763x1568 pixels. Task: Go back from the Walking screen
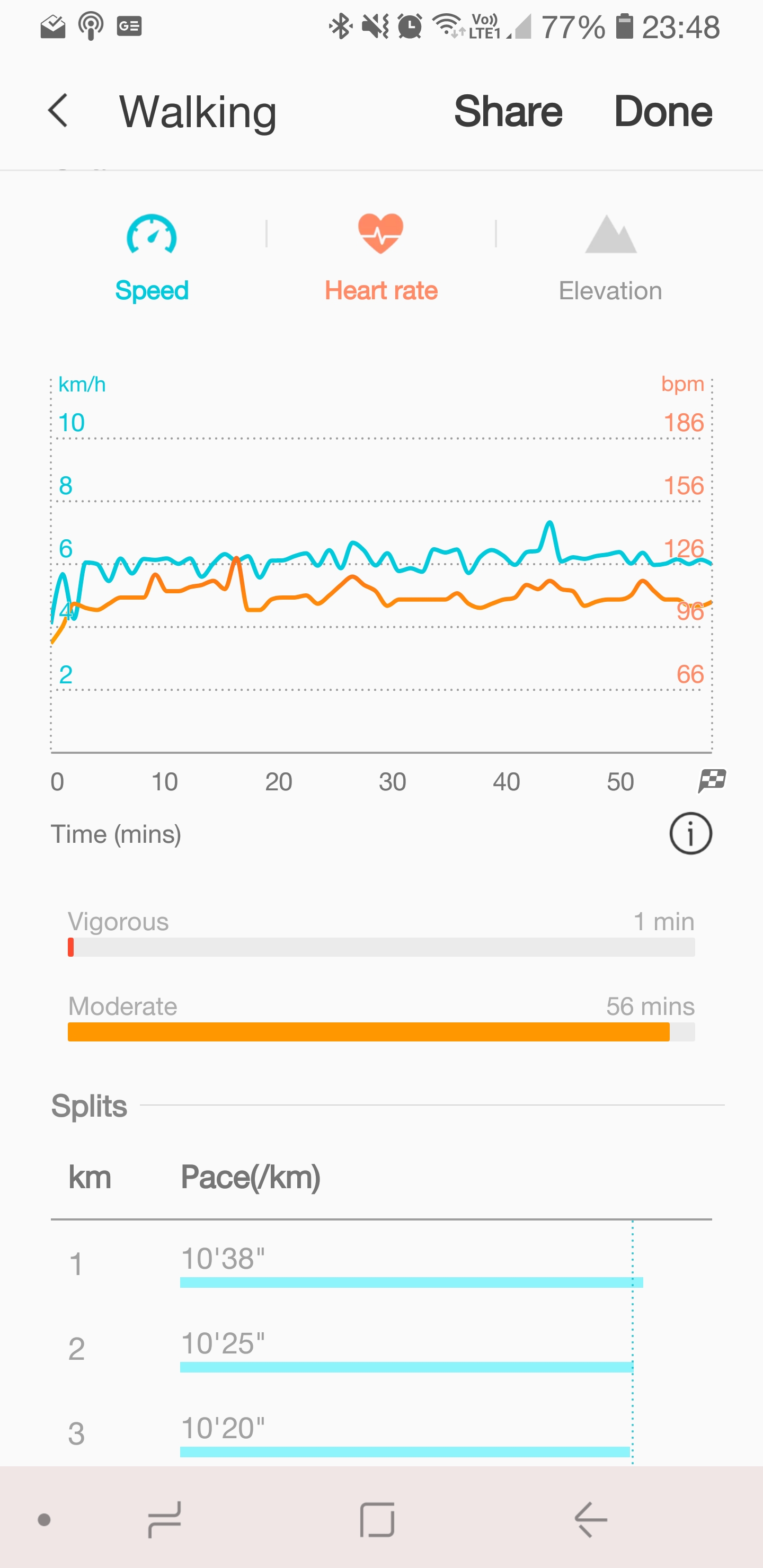[x=58, y=111]
